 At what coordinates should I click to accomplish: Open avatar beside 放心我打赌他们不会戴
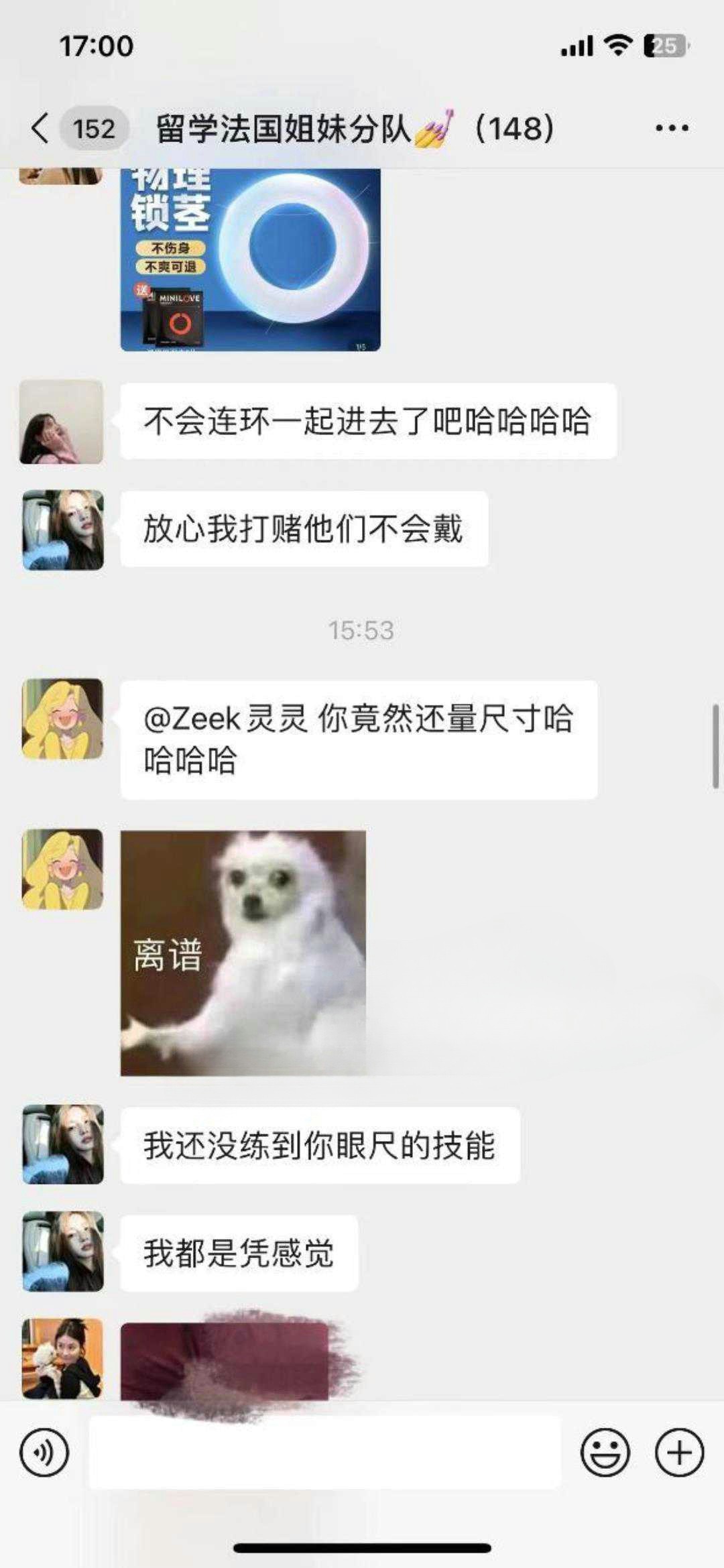63,530
